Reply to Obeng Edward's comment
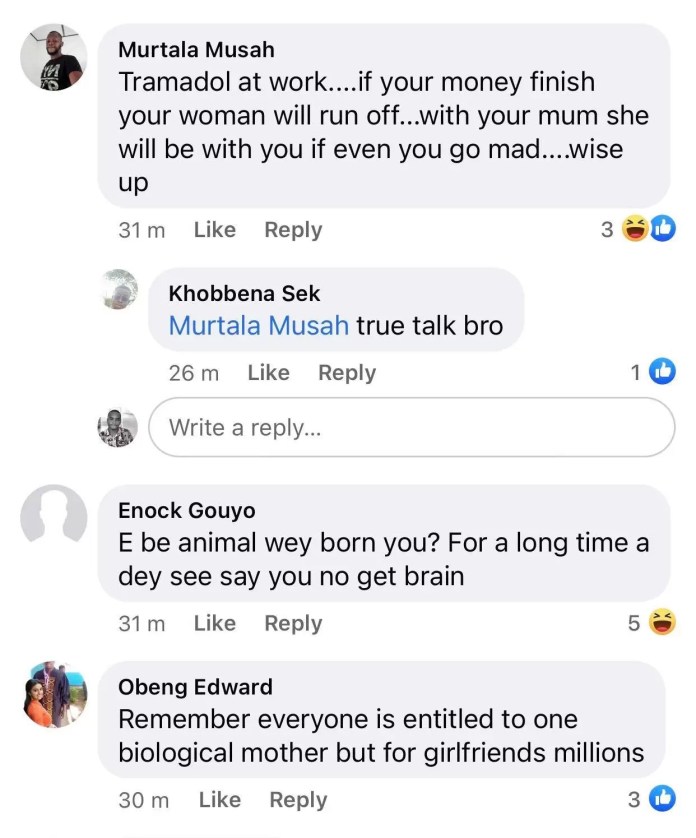 [x=298, y=800]
